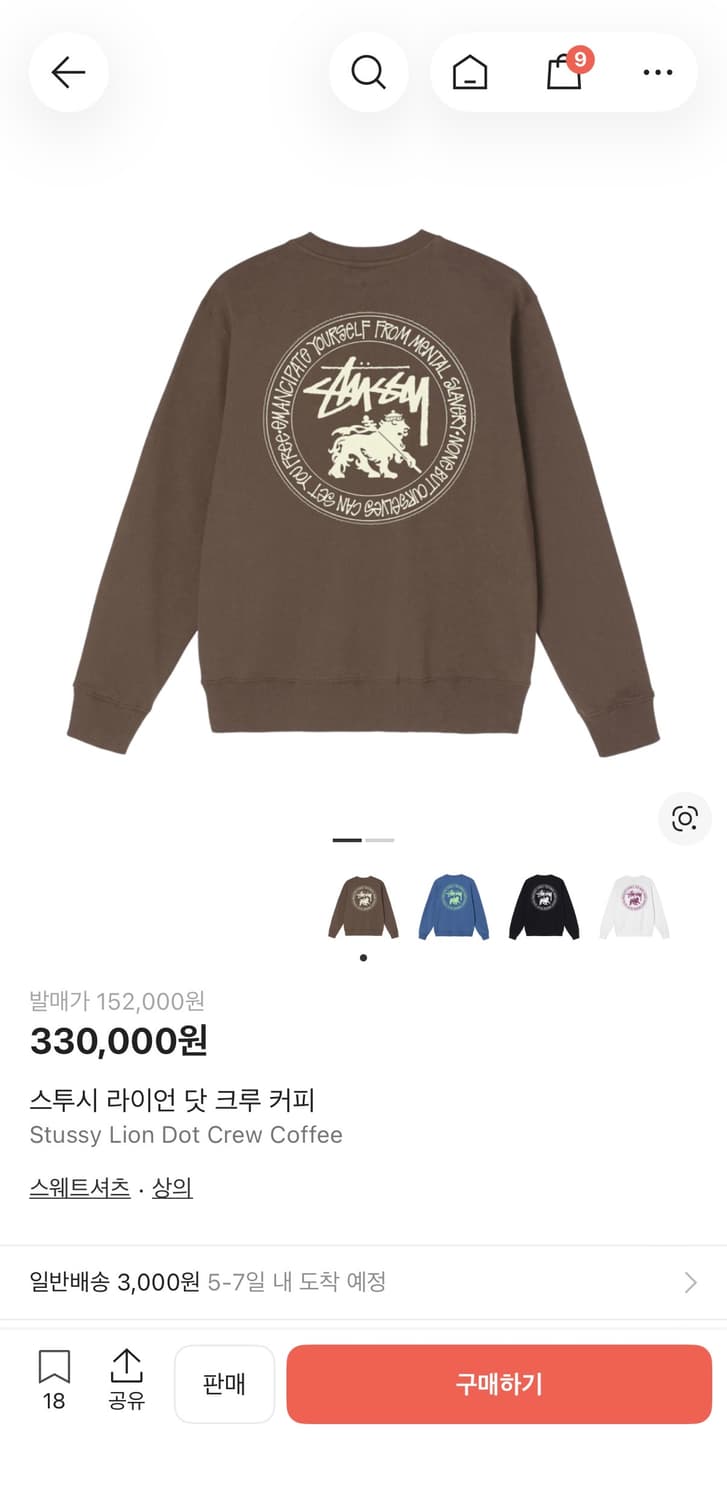Screen dimensions: 727x1500
Task: Open the 상의 category link
Action: click(170, 1188)
